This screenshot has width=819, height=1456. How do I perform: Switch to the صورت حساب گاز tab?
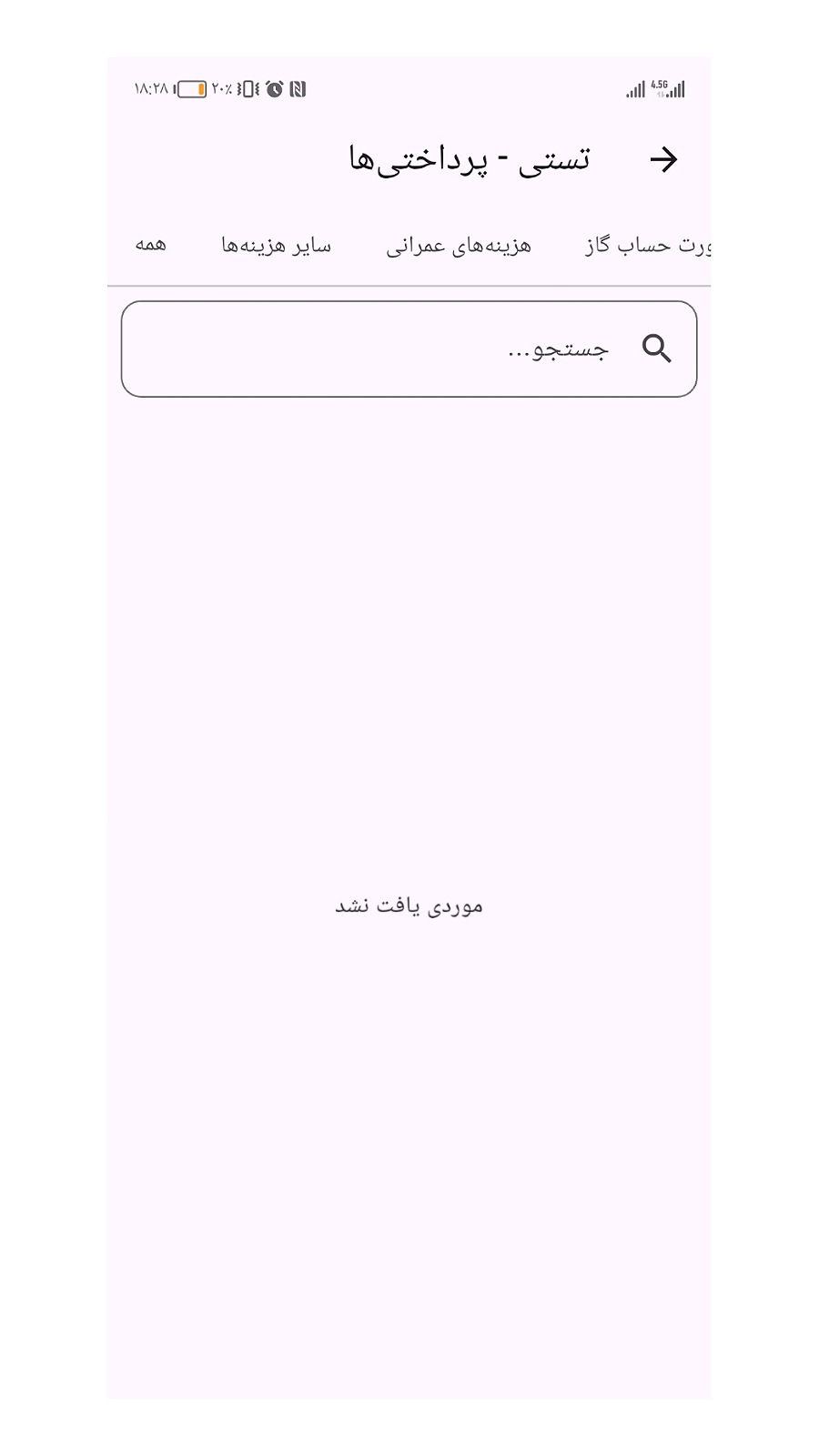646,246
